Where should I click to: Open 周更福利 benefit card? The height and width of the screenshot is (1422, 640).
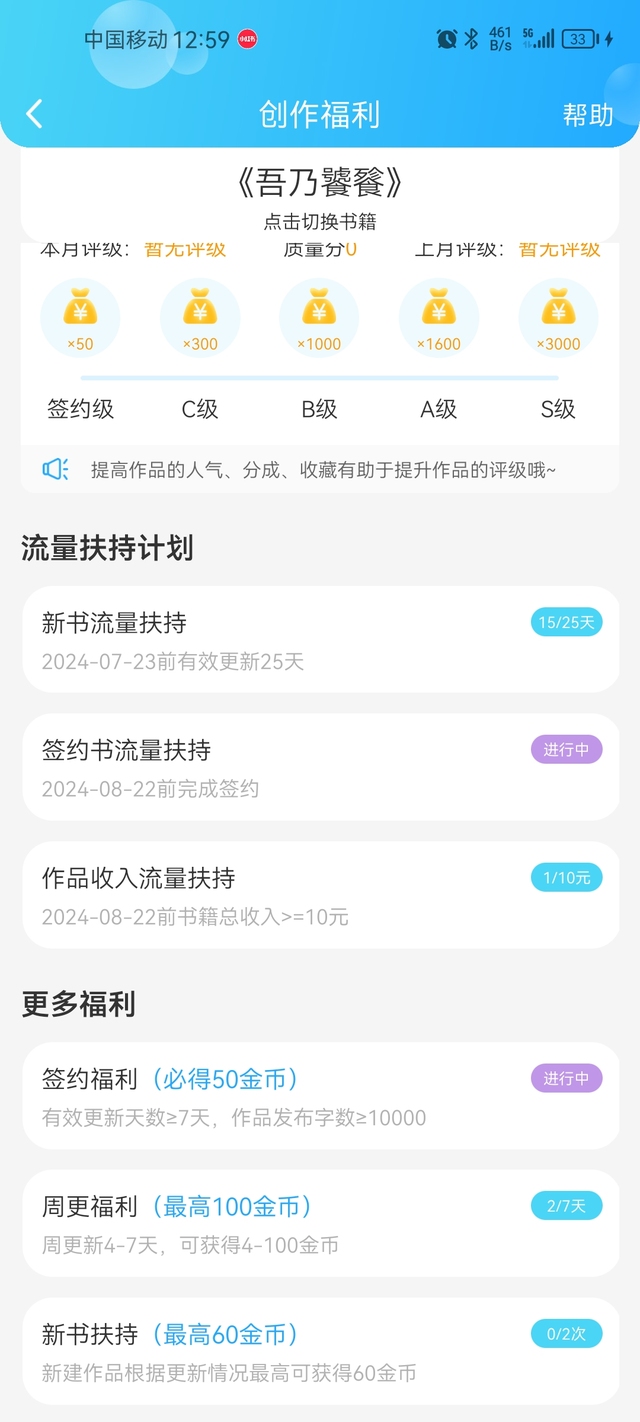click(320, 1223)
